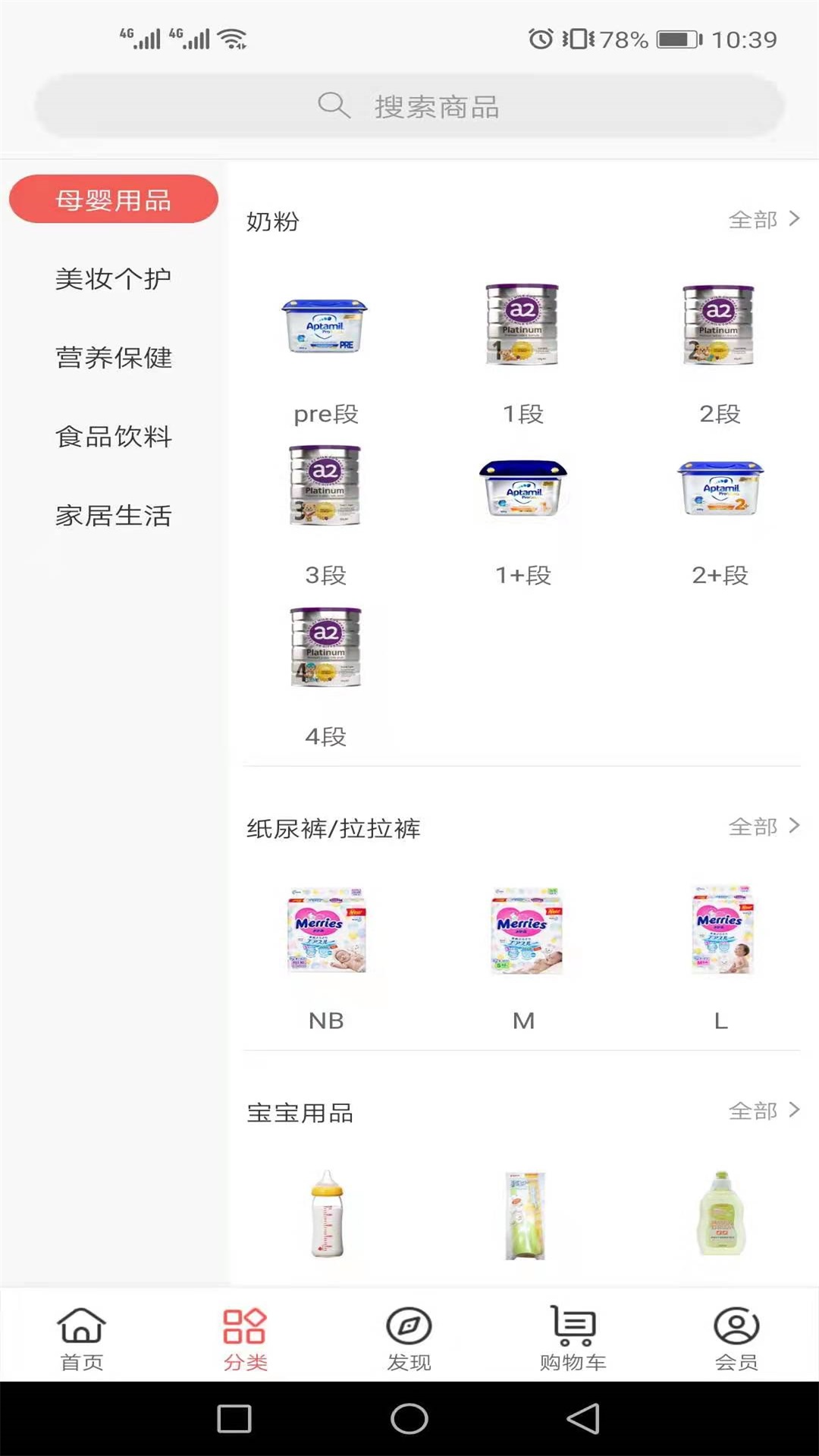Open the 会员 member tab
This screenshot has height=1456, width=819.
point(736,1338)
